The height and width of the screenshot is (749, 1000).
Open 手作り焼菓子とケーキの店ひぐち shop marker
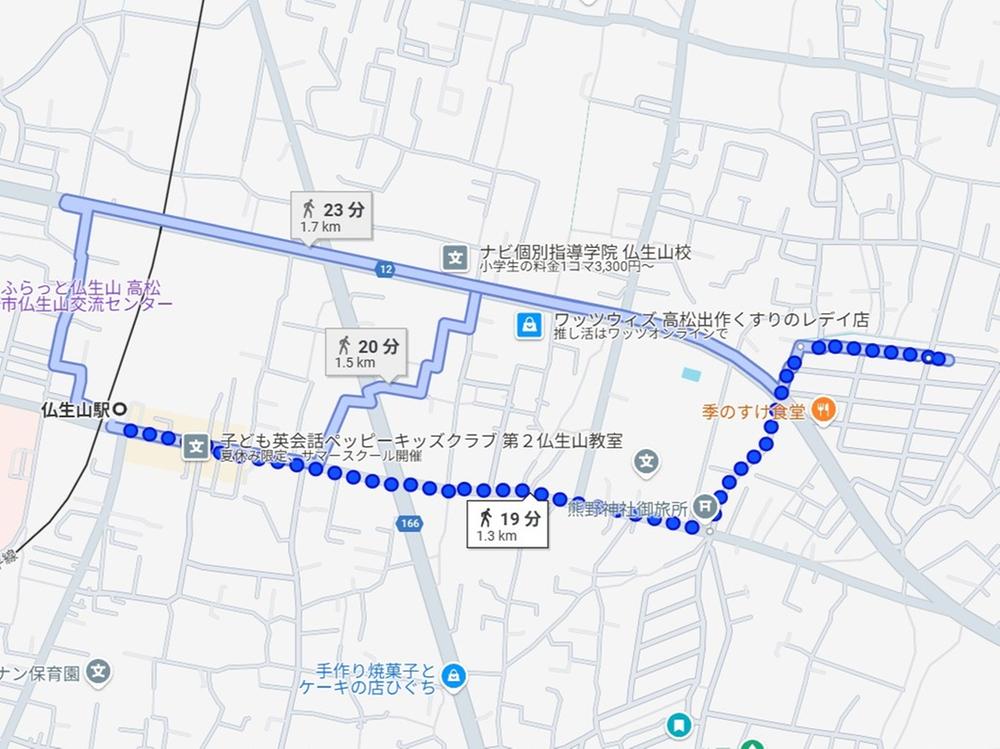click(x=454, y=677)
